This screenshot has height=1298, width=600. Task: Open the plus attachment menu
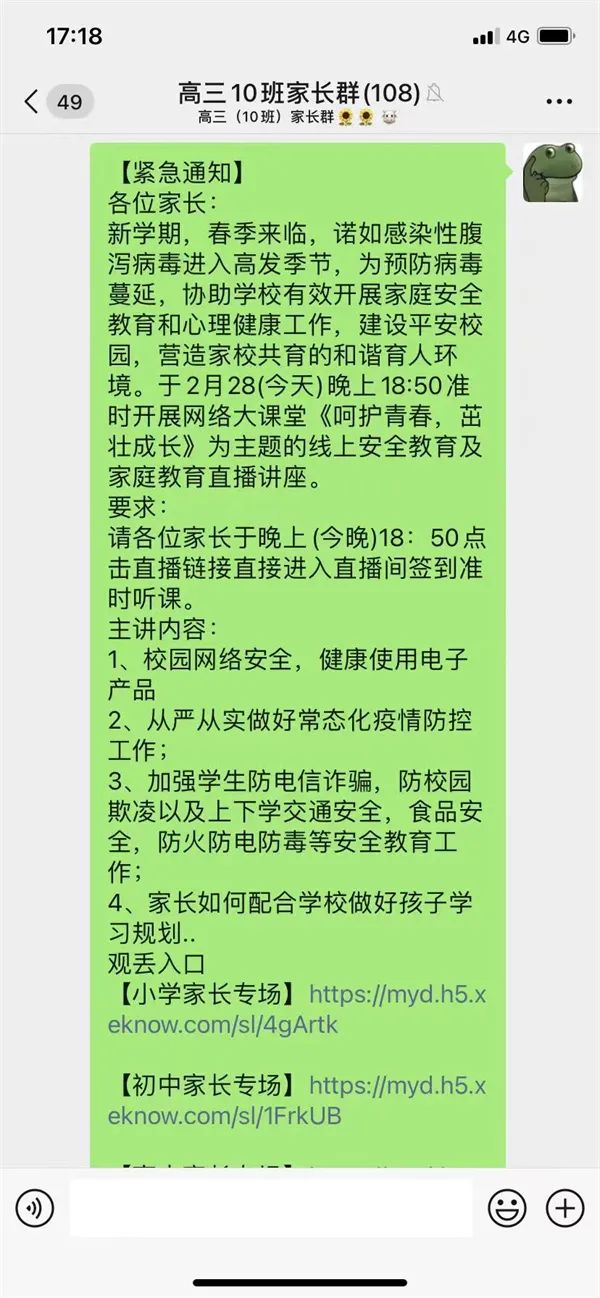565,1209
